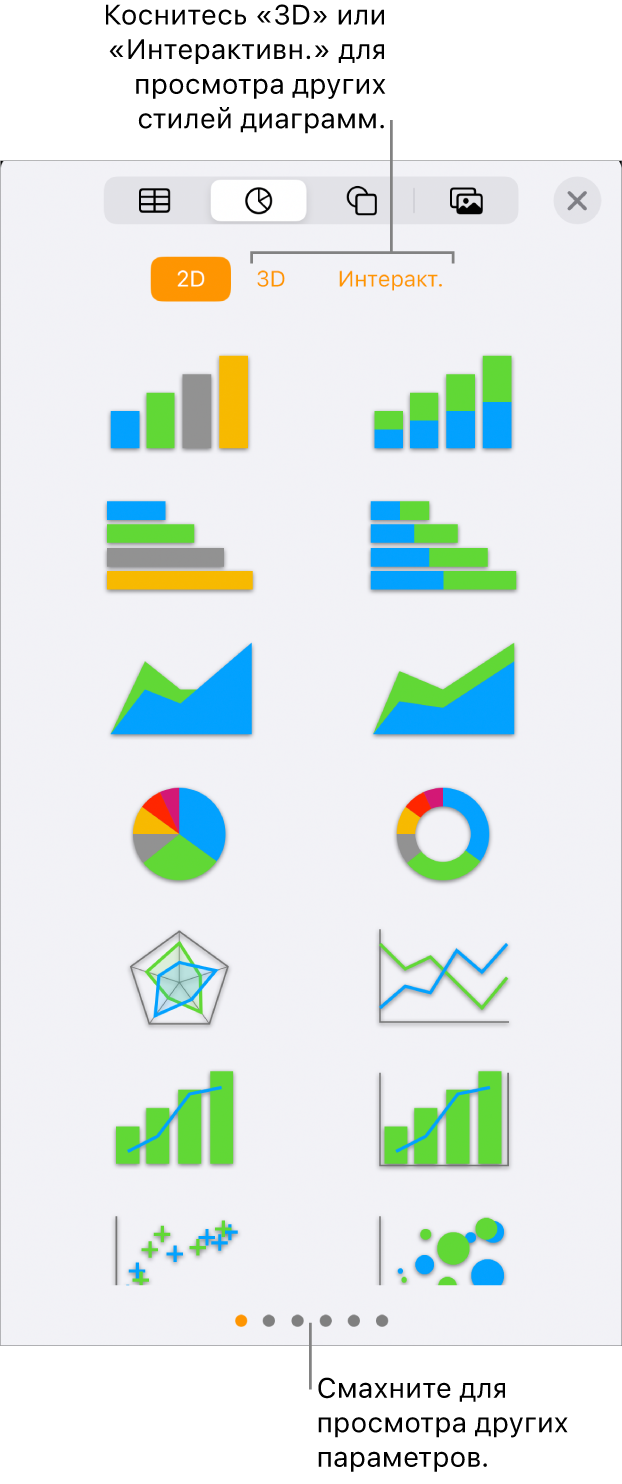Switch to the media tab
The height and width of the screenshot is (1484, 622).
click(466, 200)
